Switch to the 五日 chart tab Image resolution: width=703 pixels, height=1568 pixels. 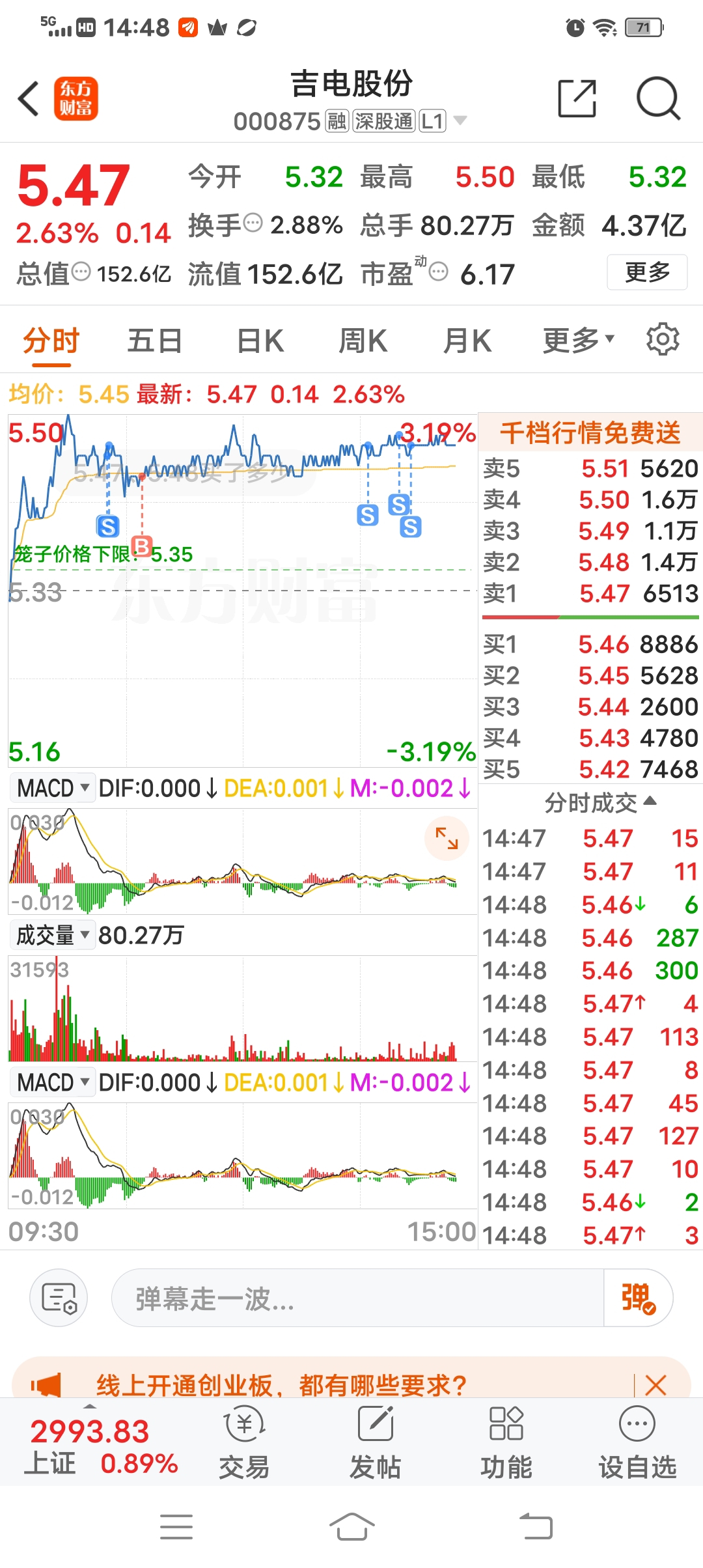pyautogui.click(x=154, y=341)
